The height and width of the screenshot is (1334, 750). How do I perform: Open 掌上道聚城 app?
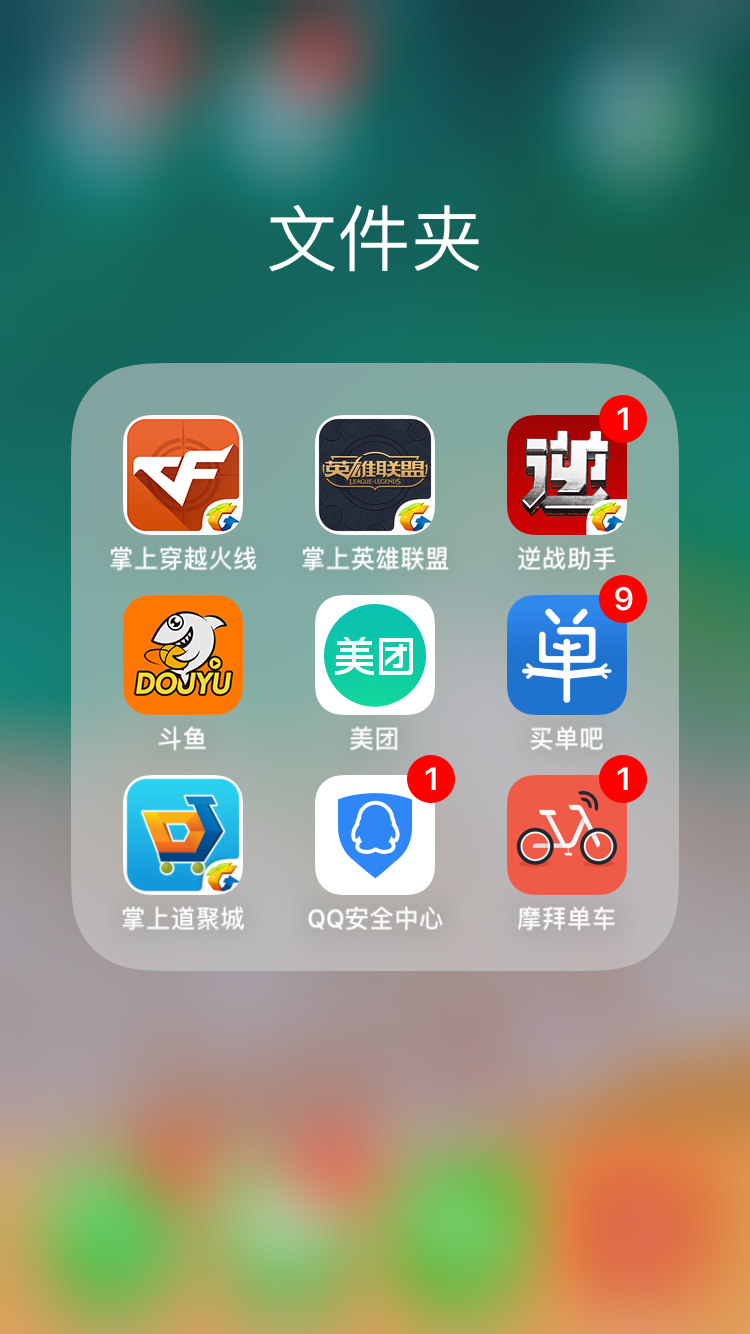tap(183, 835)
